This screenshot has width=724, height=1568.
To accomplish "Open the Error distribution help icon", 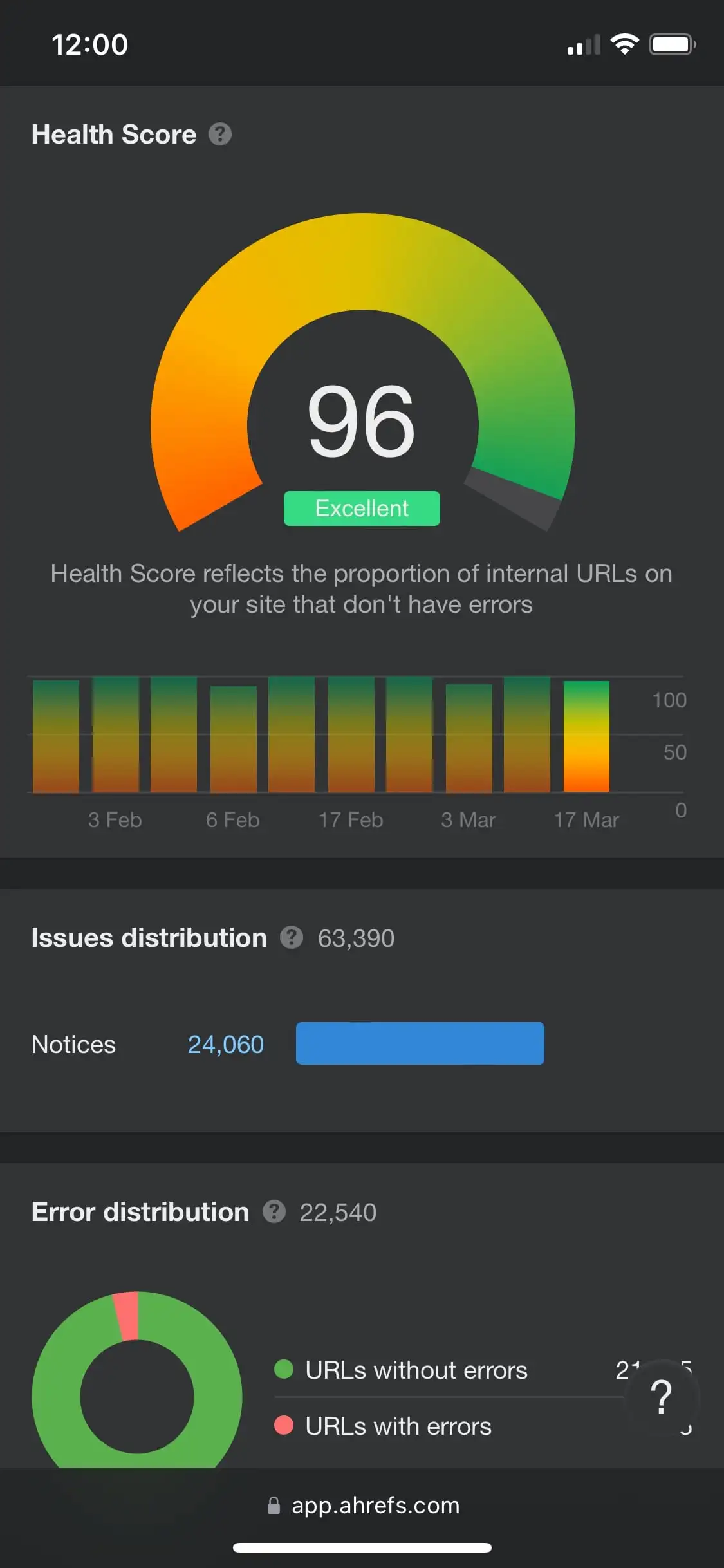I will (x=274, y=1211).
